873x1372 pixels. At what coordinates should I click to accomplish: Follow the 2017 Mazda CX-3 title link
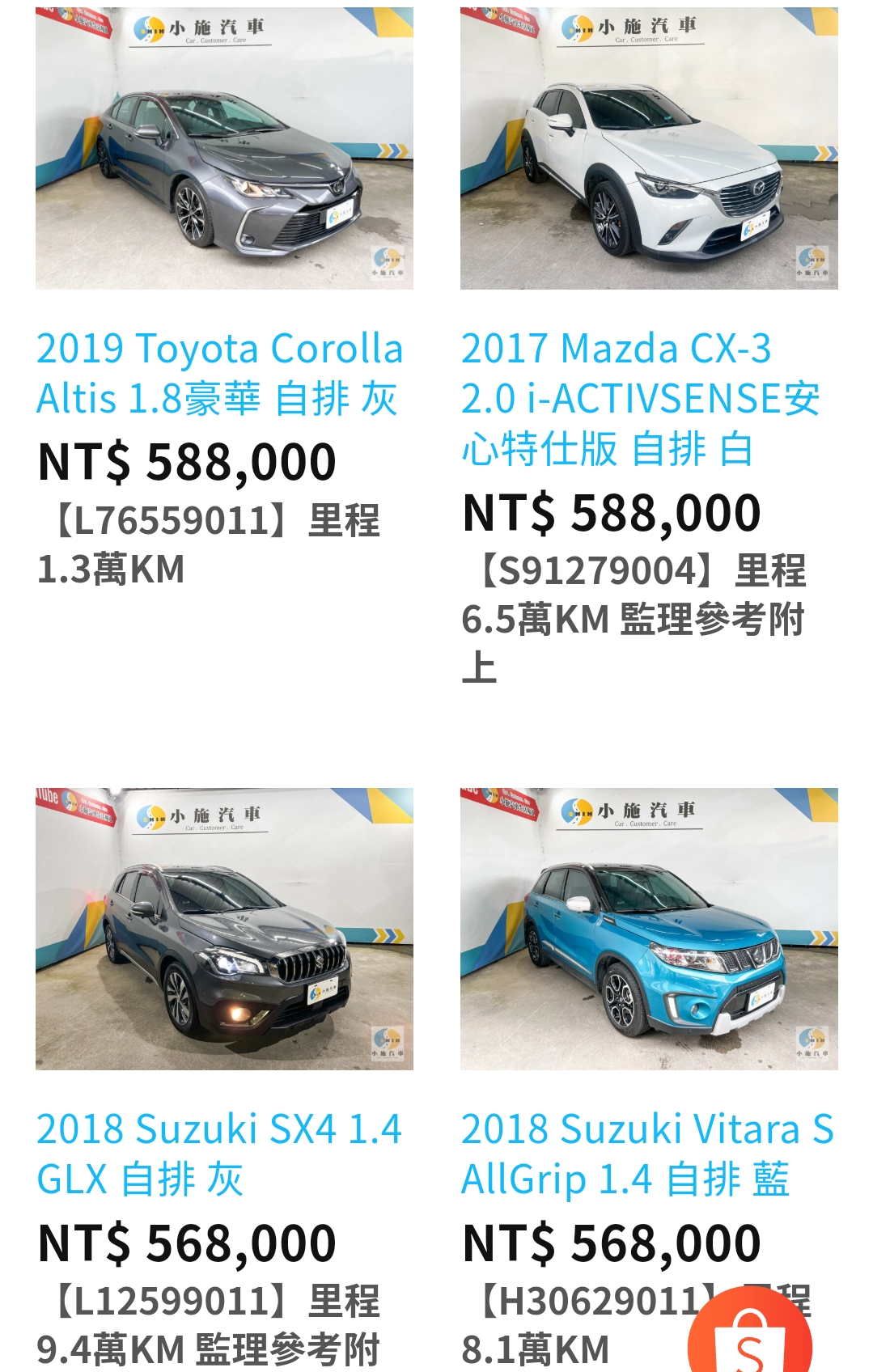639,398
